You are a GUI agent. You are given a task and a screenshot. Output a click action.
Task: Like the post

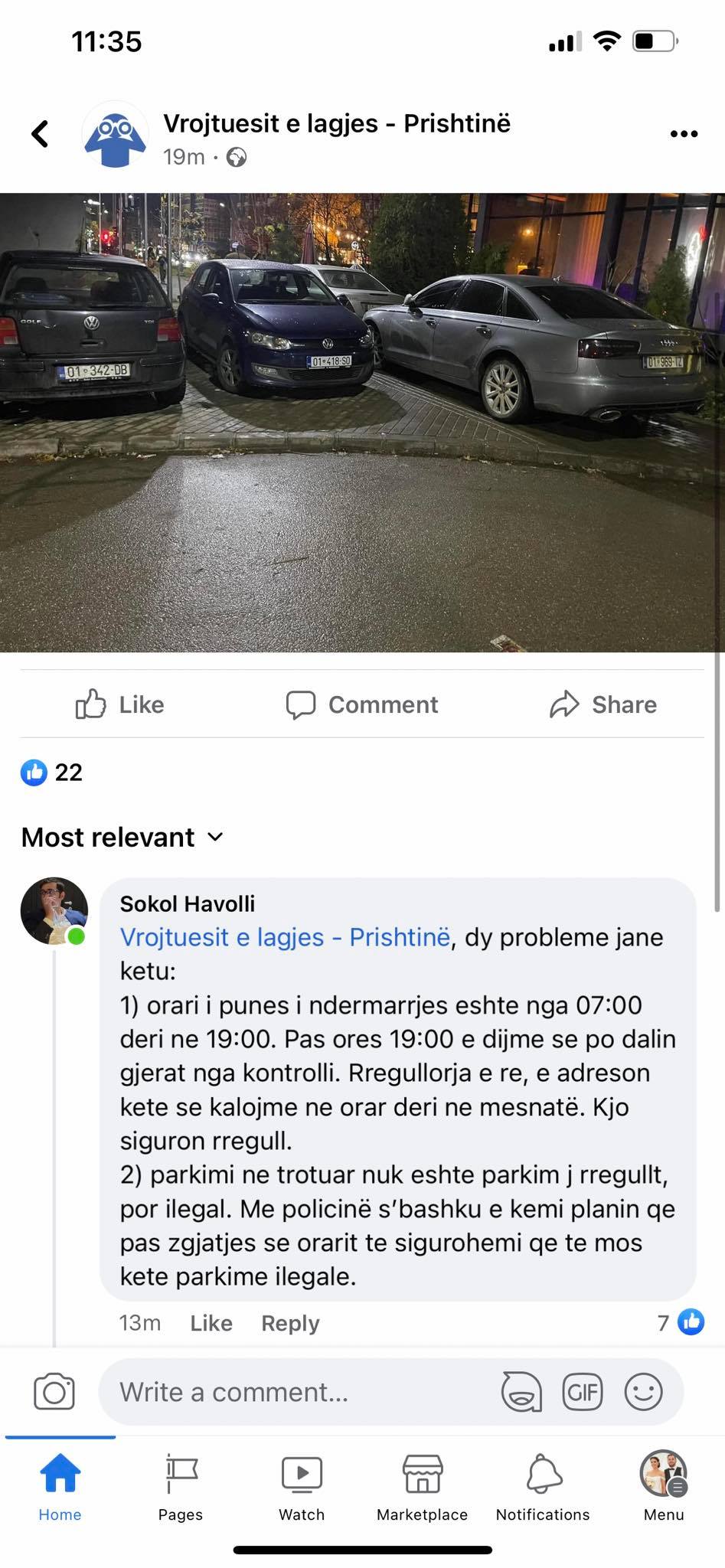pyautogui.click(x=120, y=704)
